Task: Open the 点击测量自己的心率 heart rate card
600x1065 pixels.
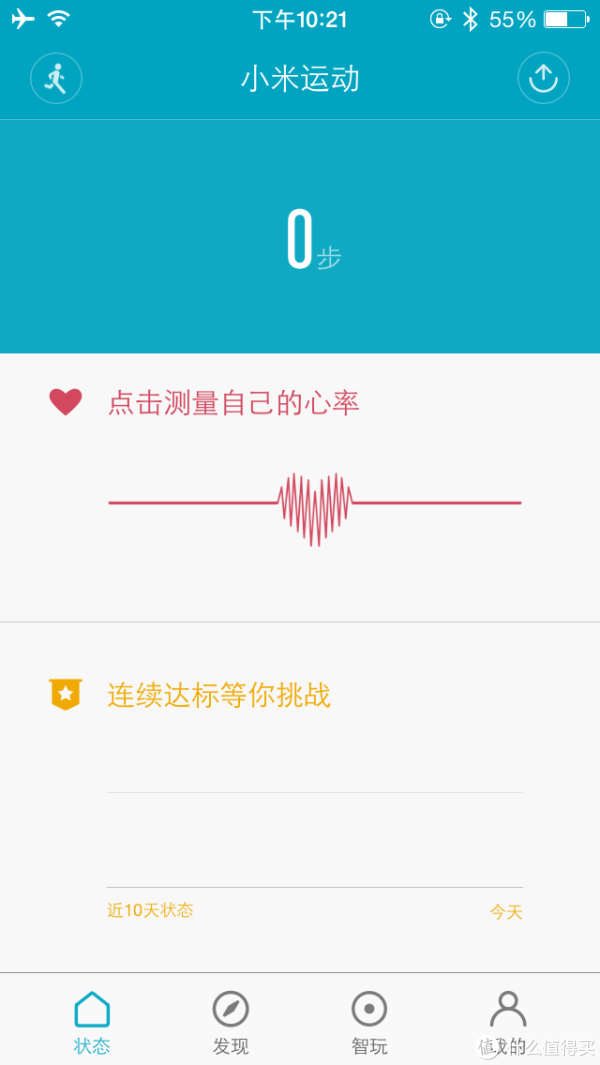Action: tap(300, 487)
